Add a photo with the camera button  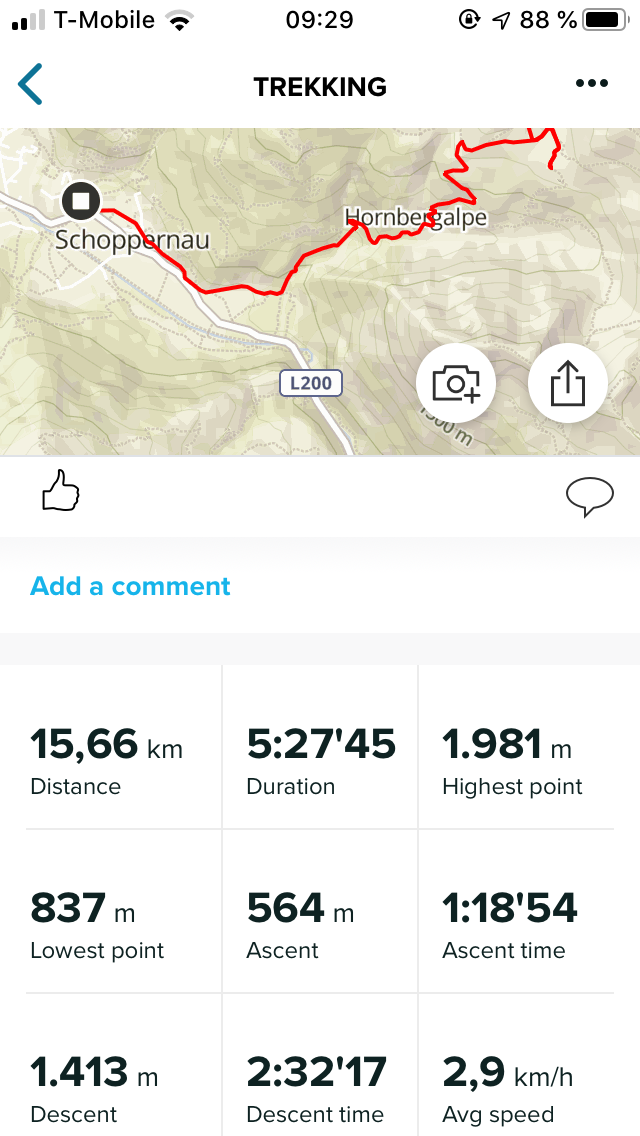point(456,384)
